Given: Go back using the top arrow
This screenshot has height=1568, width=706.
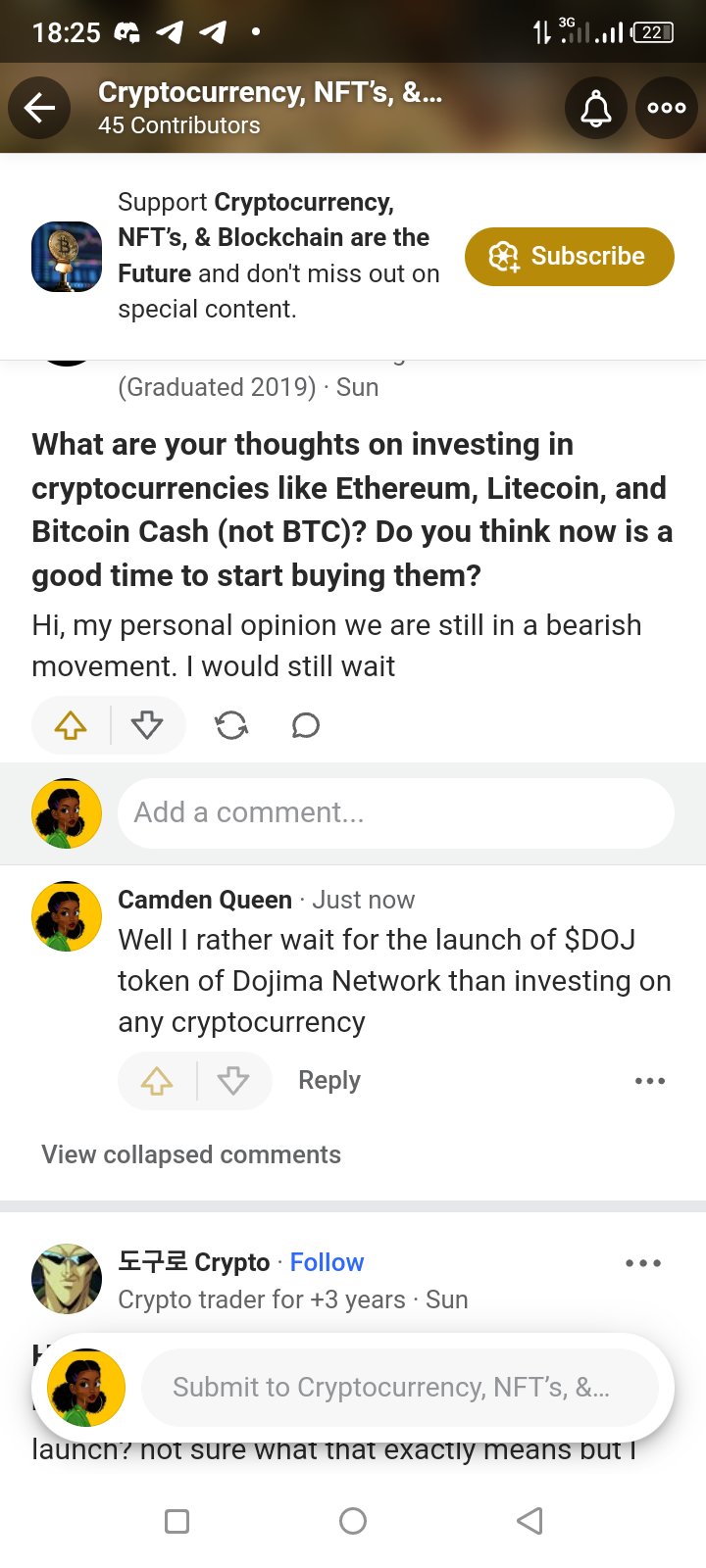Looking at the screenshot, I should (x=39, y=108).
